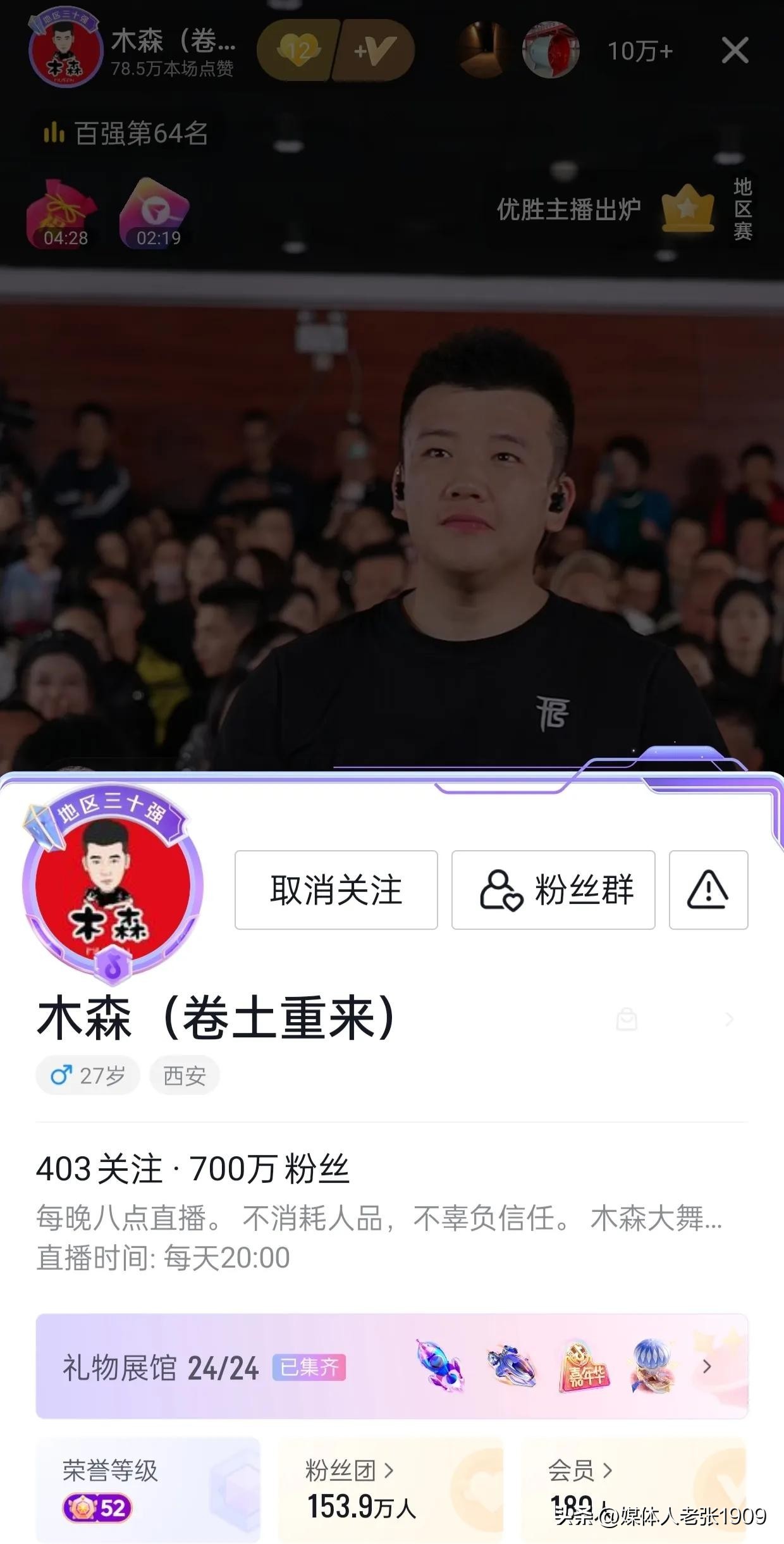
Task: Report this user via the warning icon
Action: (x=708, y=889)
